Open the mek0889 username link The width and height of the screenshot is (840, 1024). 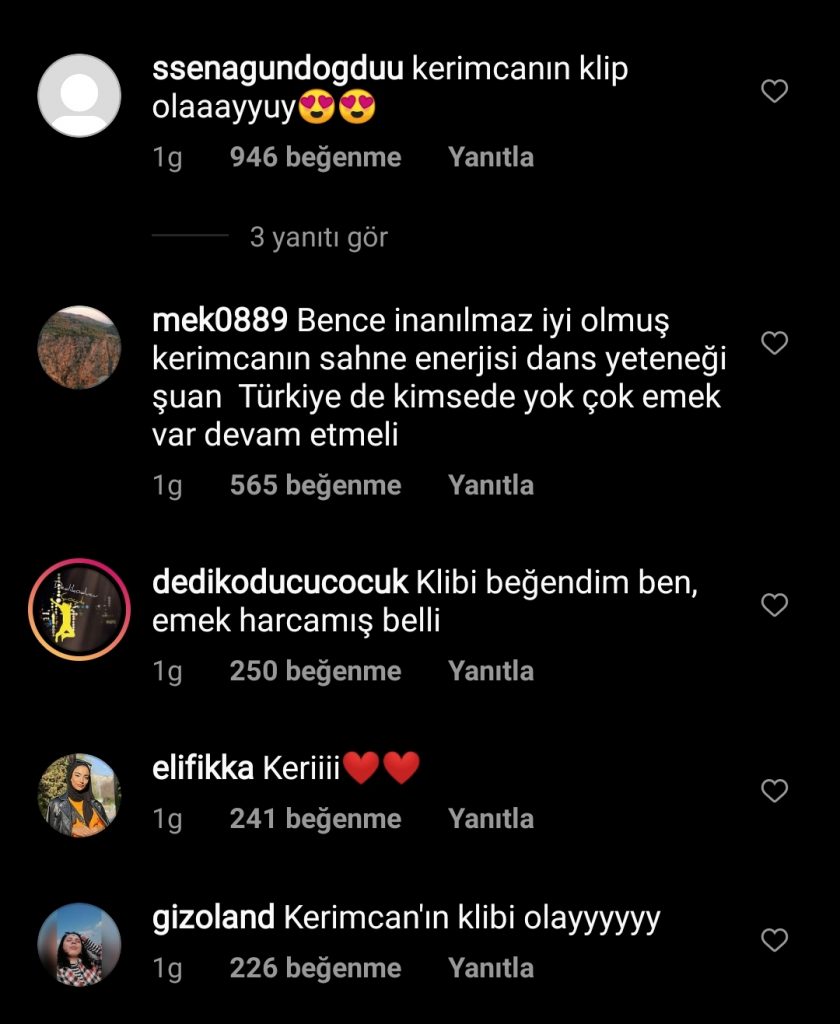(x=220, y=322)
